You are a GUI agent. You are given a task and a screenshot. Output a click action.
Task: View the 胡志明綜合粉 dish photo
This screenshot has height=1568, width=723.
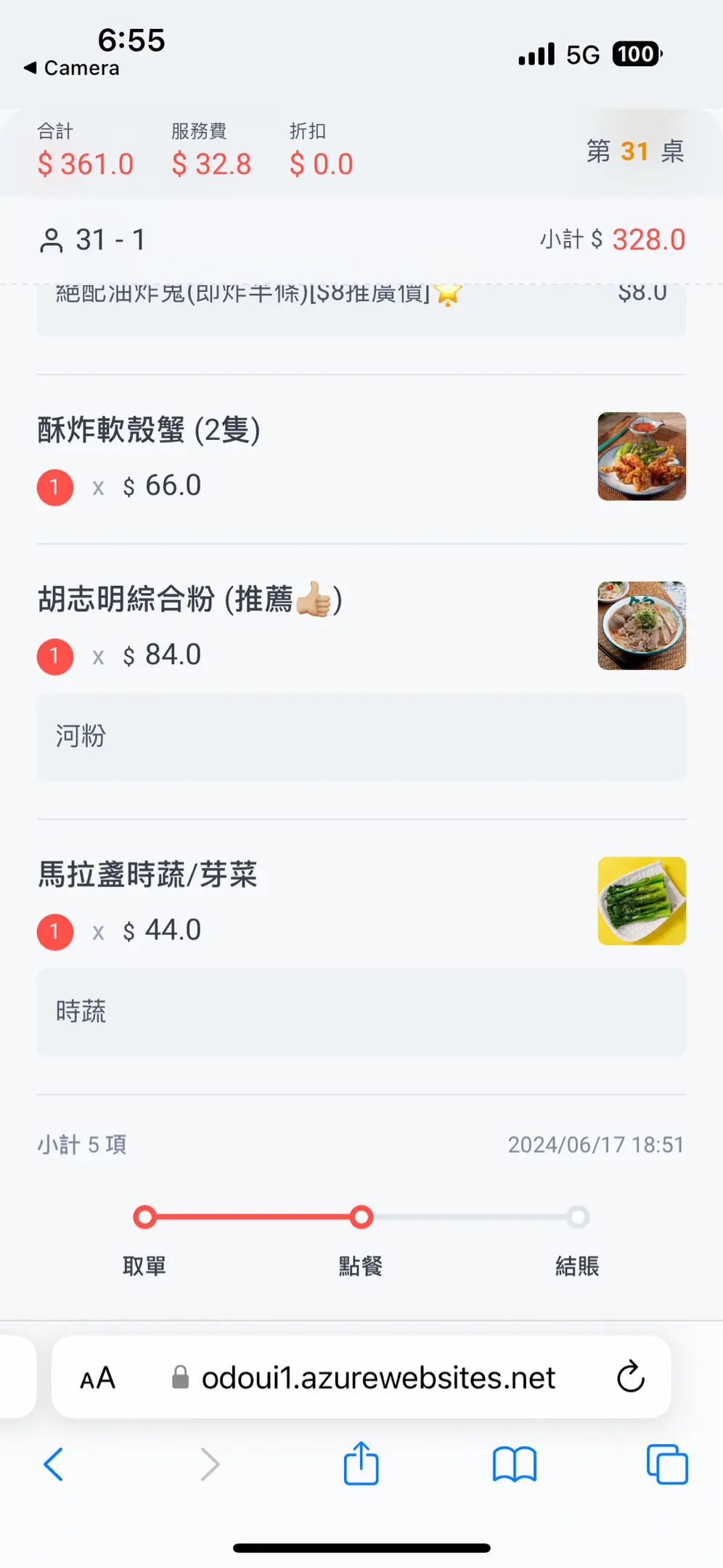click(x=641, y=626)
